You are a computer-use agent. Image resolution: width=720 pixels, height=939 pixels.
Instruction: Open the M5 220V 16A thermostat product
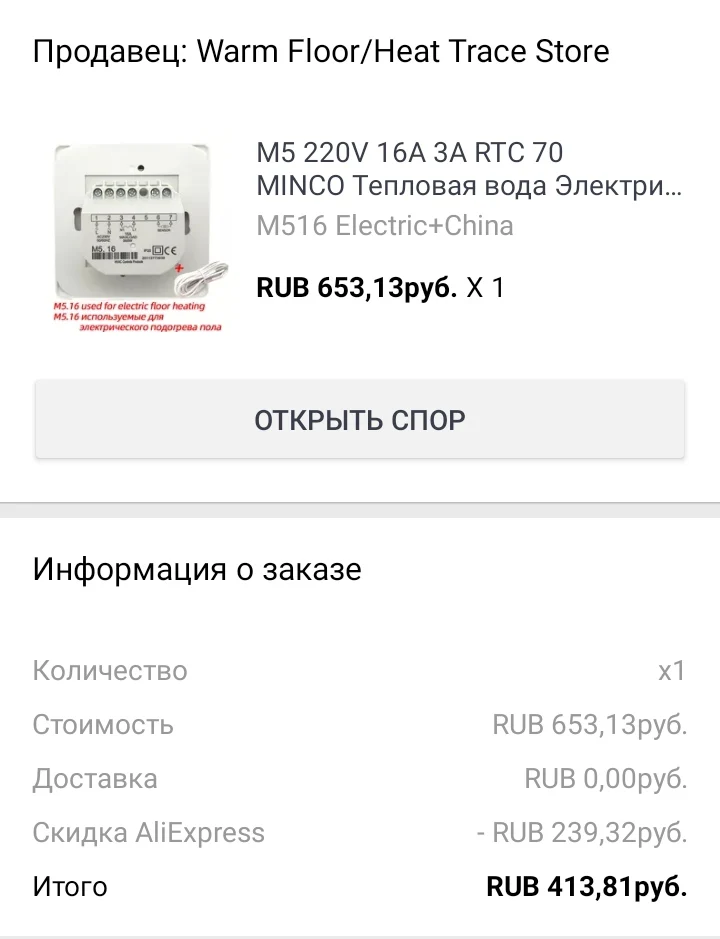pos(470,170)
